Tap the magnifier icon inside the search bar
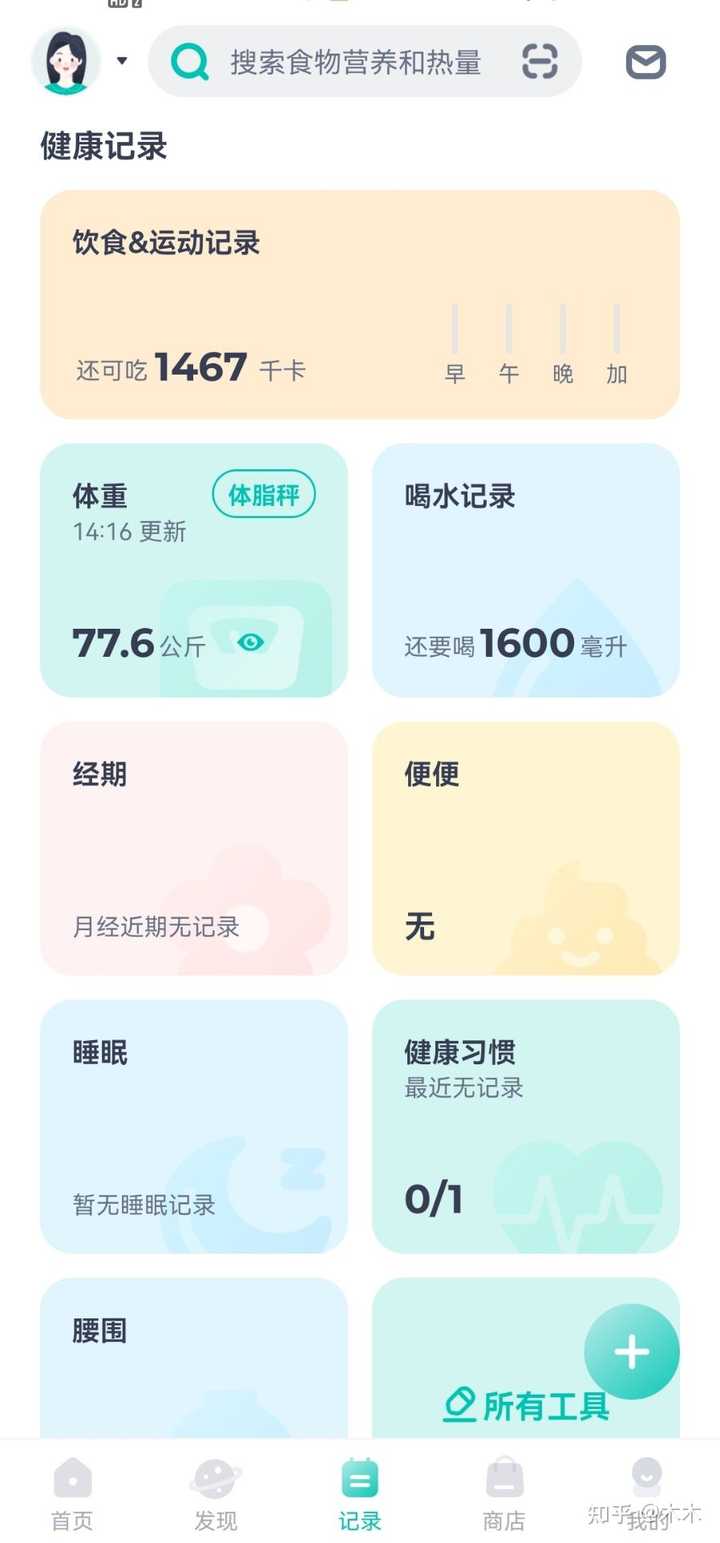Image resolution: width=720 pixels, height=1543 pixels. coord(188,61)
